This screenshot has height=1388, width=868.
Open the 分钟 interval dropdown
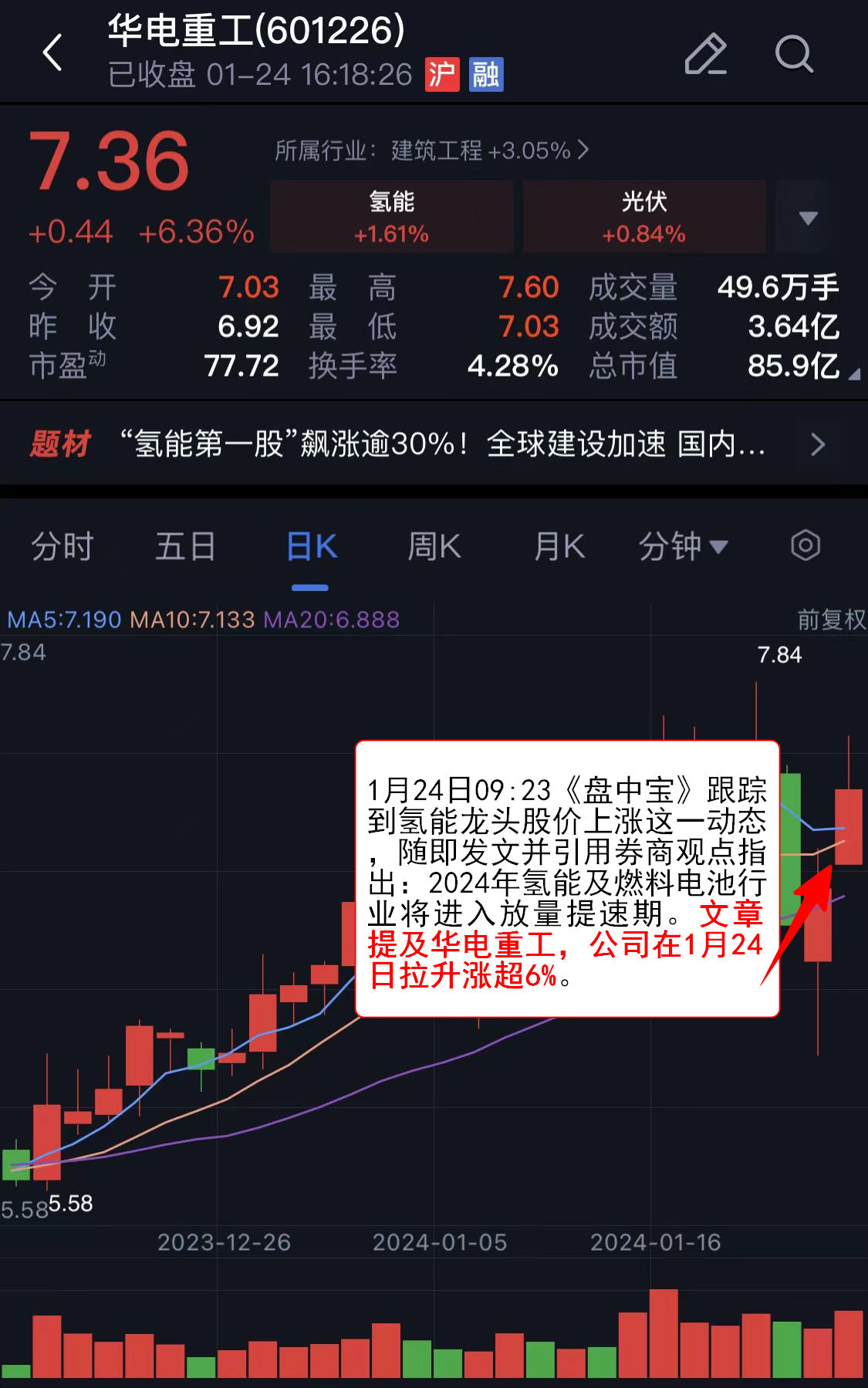[682, 546]
